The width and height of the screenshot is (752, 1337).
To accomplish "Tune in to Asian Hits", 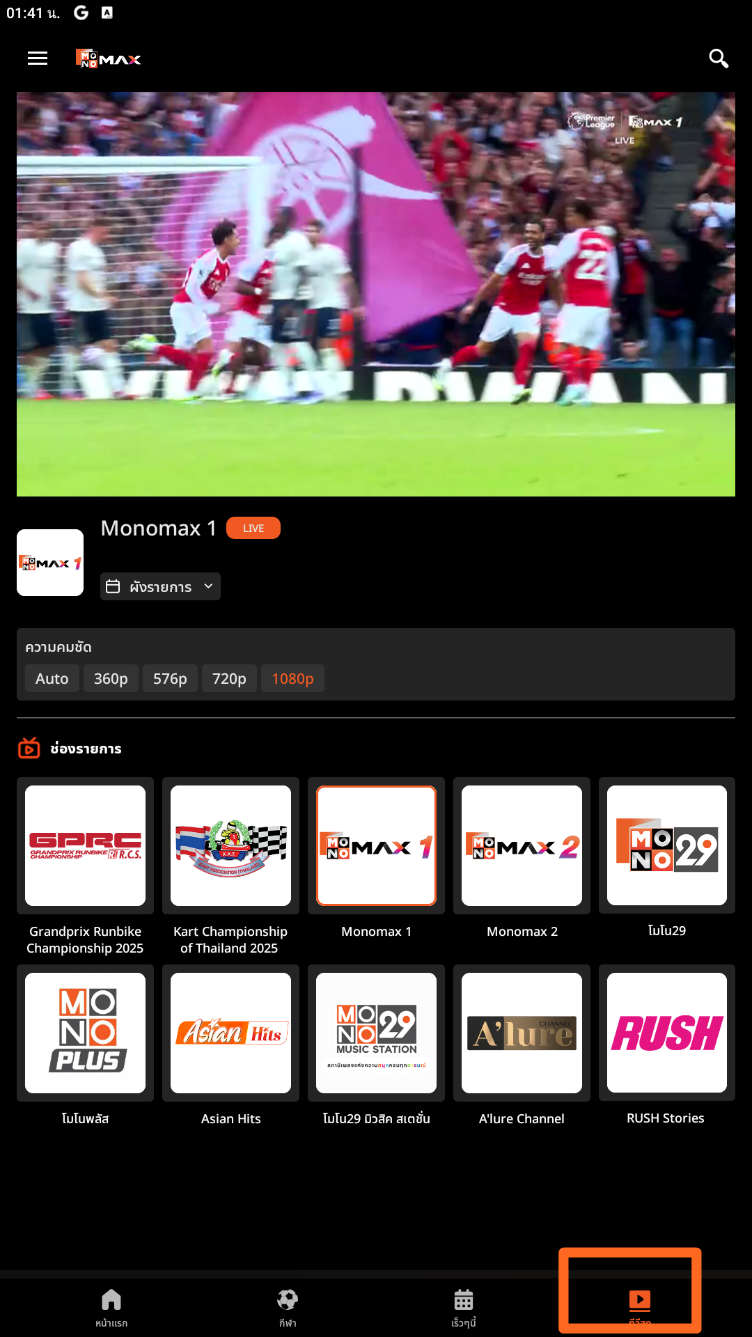I will point(231,1032).
